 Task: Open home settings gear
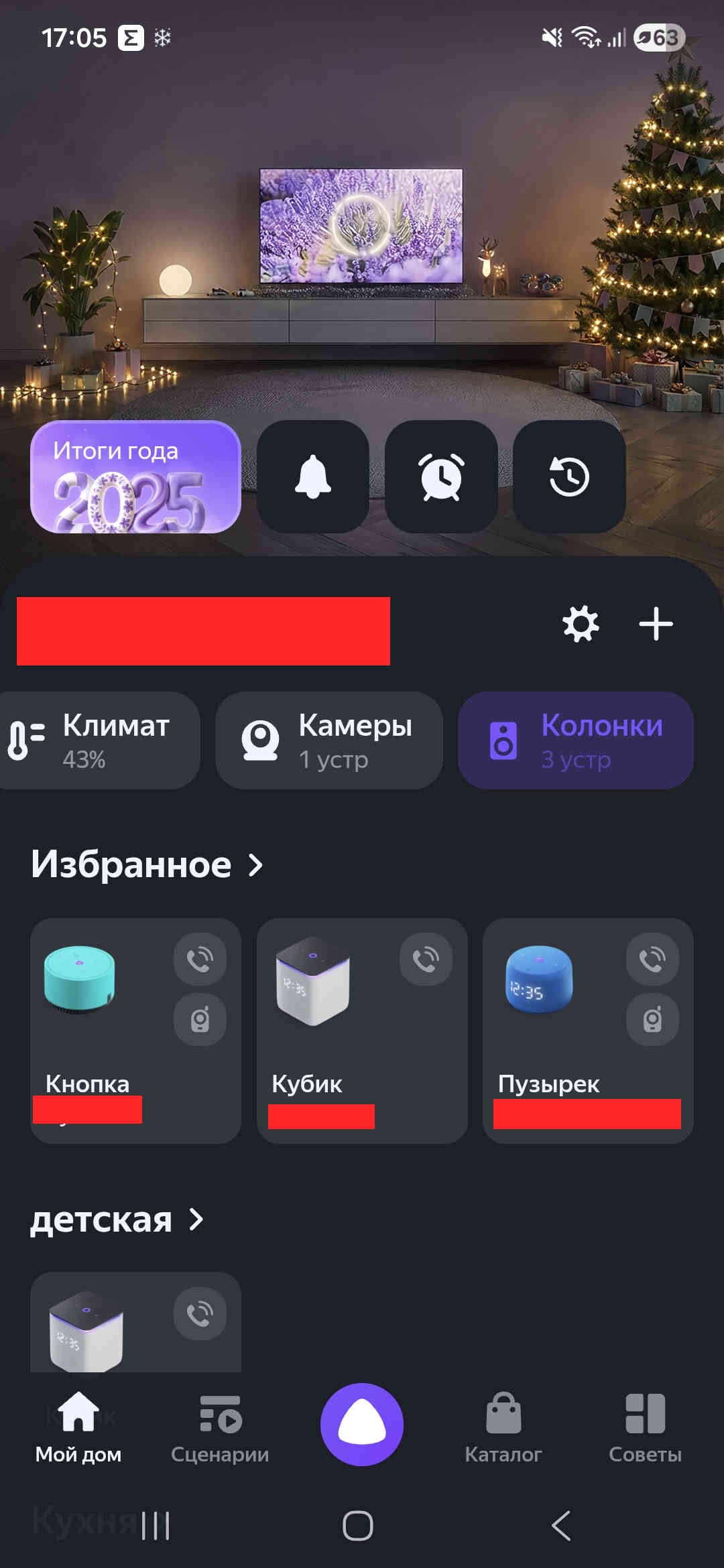point(581,624)
